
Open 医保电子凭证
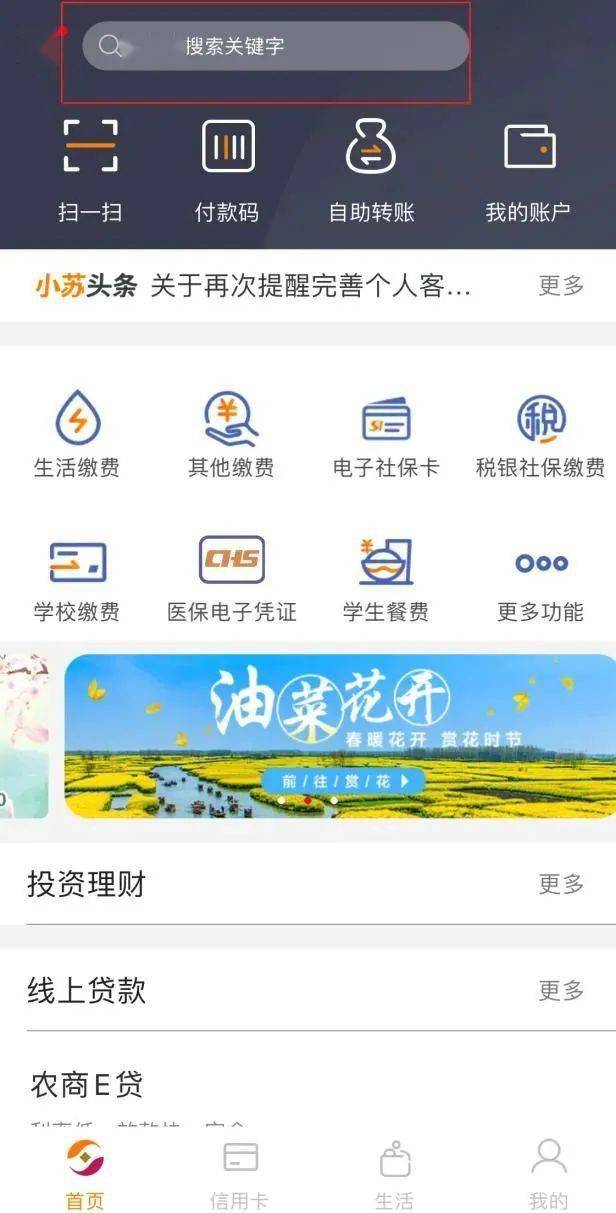(x=231, y=579)
